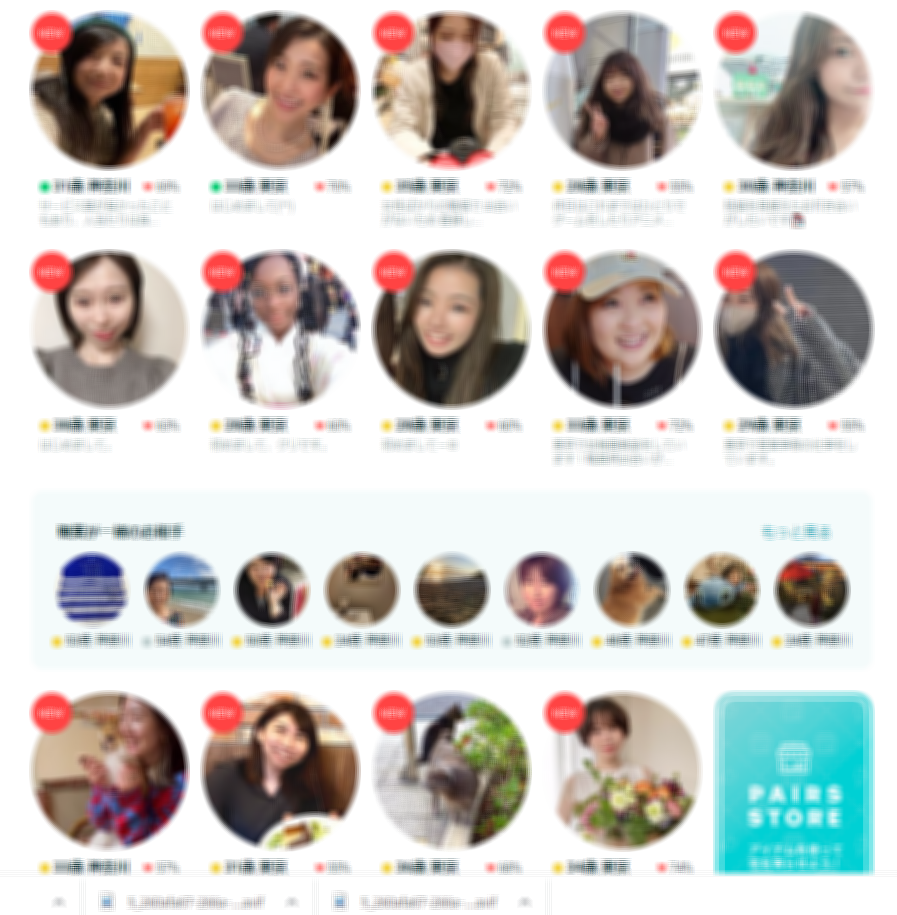Screen dimensions: 897x915
Task: Open profile of woman making a peace sign in a checked coat
Action: point(793,329)
